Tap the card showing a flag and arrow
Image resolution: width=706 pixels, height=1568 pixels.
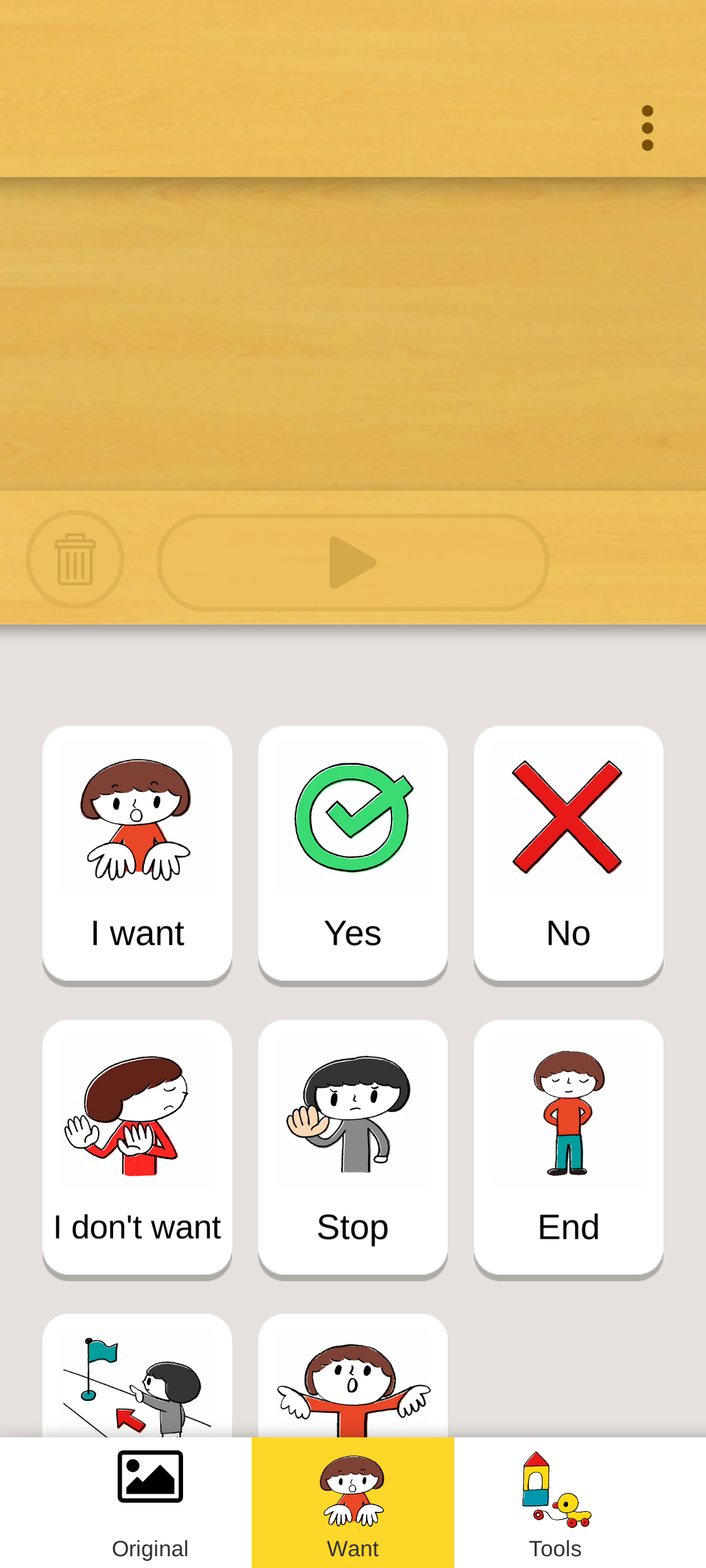tap(137, 1376)
